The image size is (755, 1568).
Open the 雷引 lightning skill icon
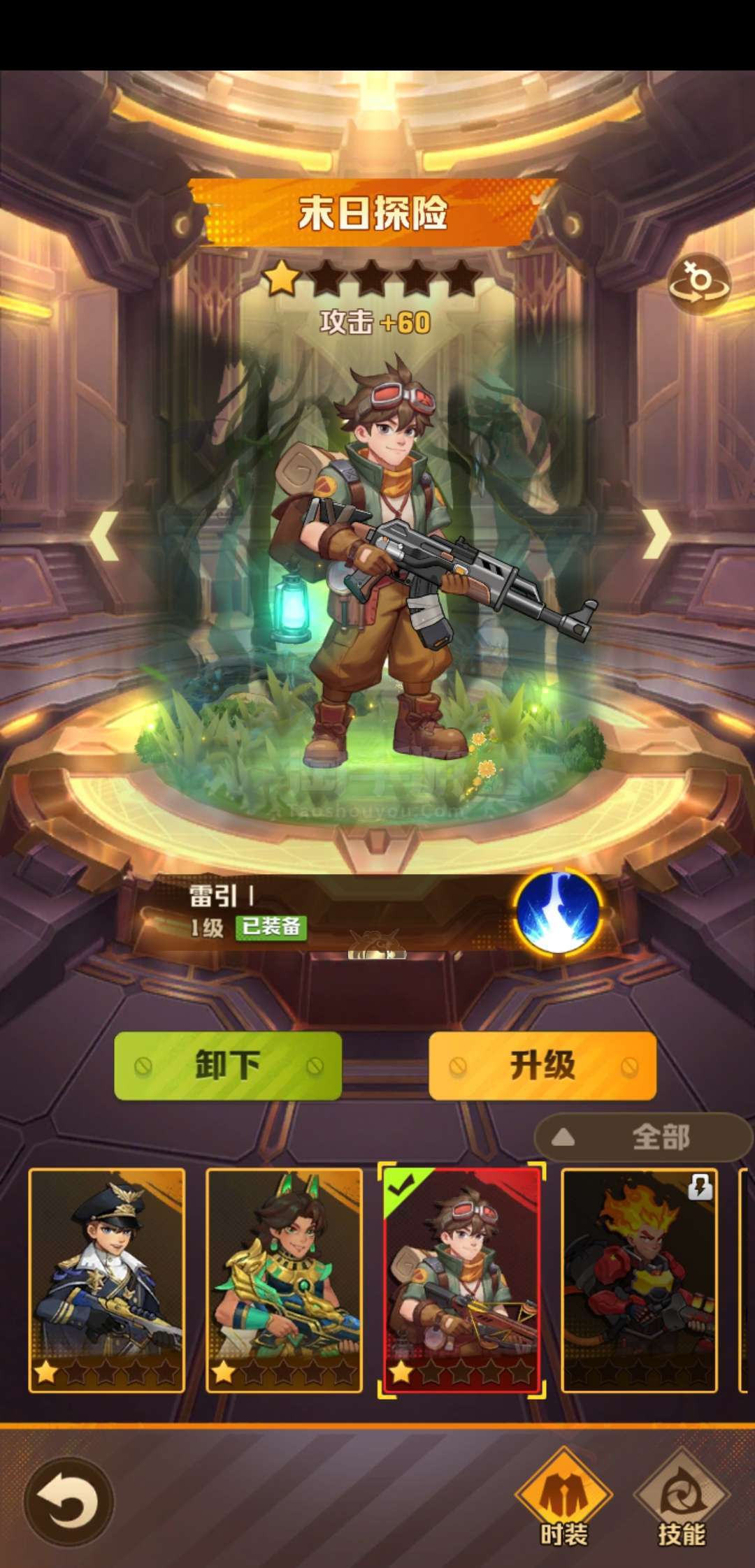click(557, 912)
